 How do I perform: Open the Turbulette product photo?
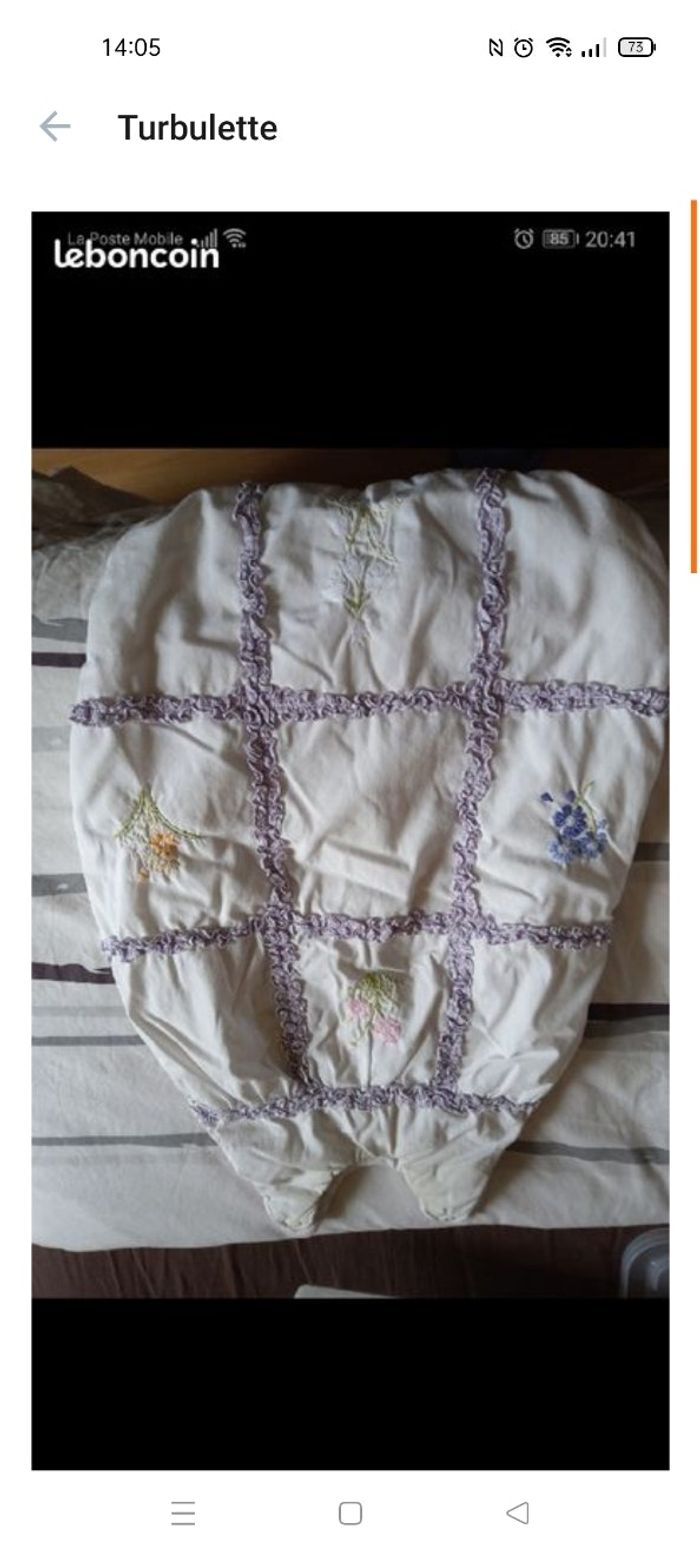[350, 840]
